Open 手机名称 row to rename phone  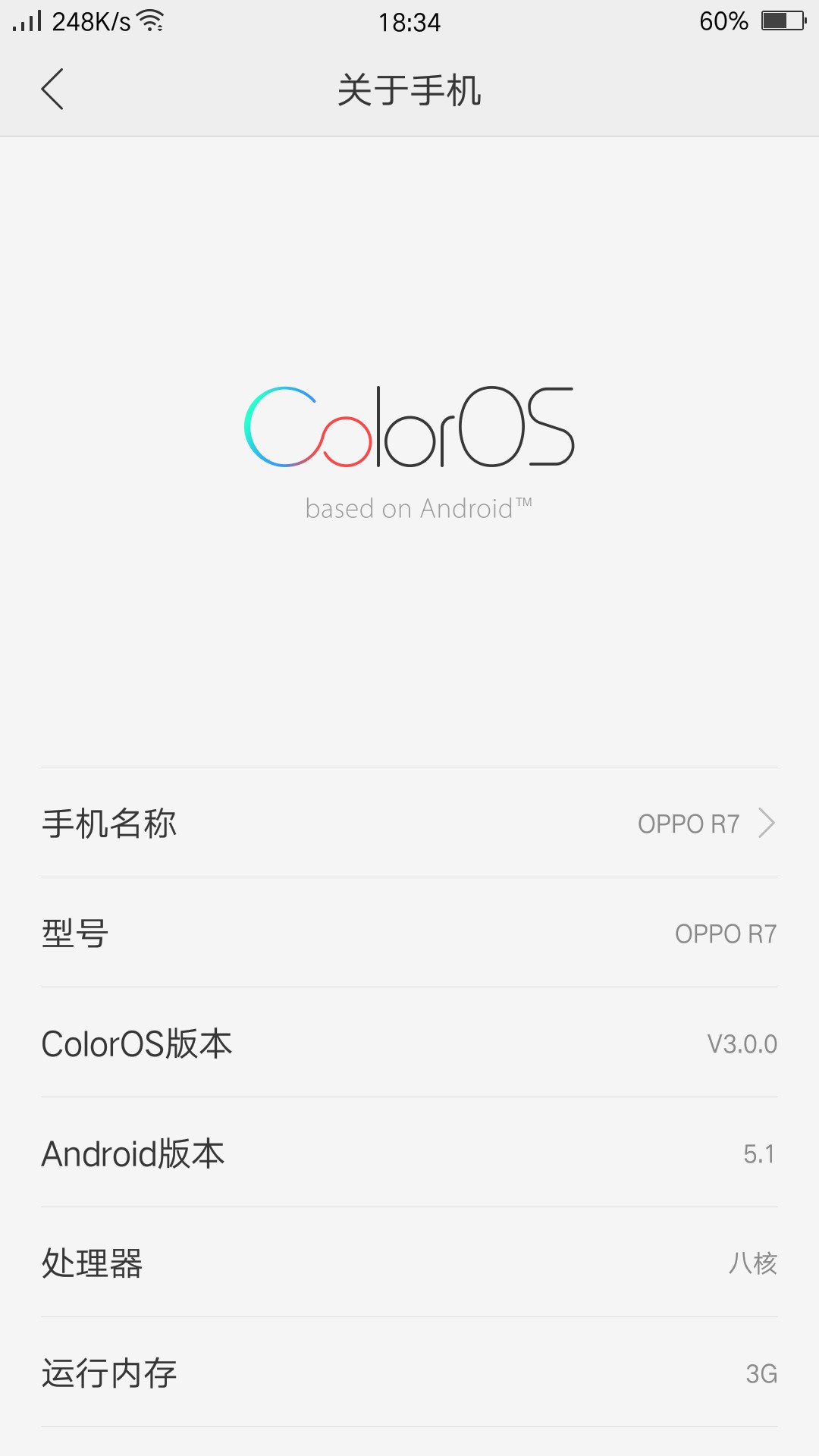409,823
